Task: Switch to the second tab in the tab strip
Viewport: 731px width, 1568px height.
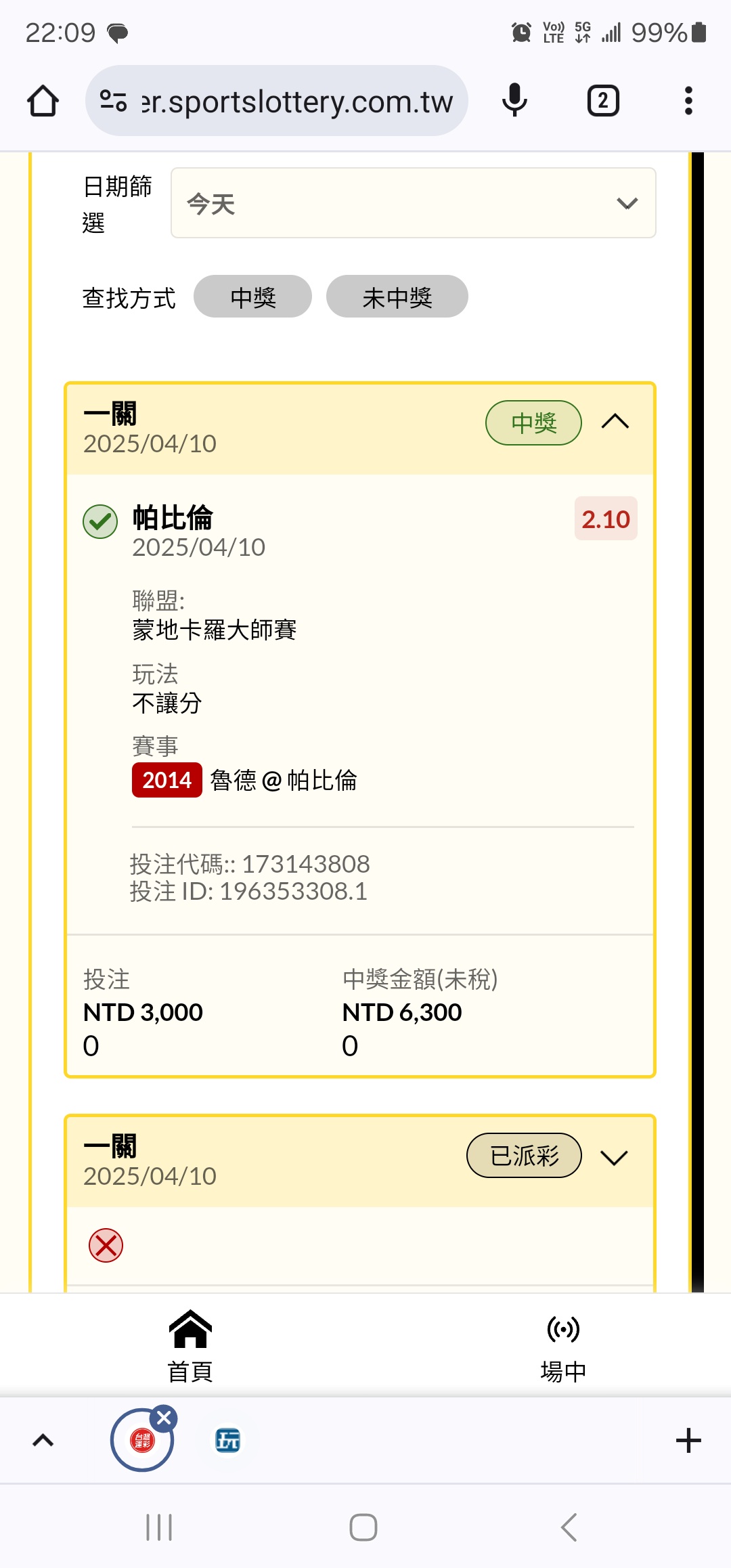Action: tap(227, 1440)
